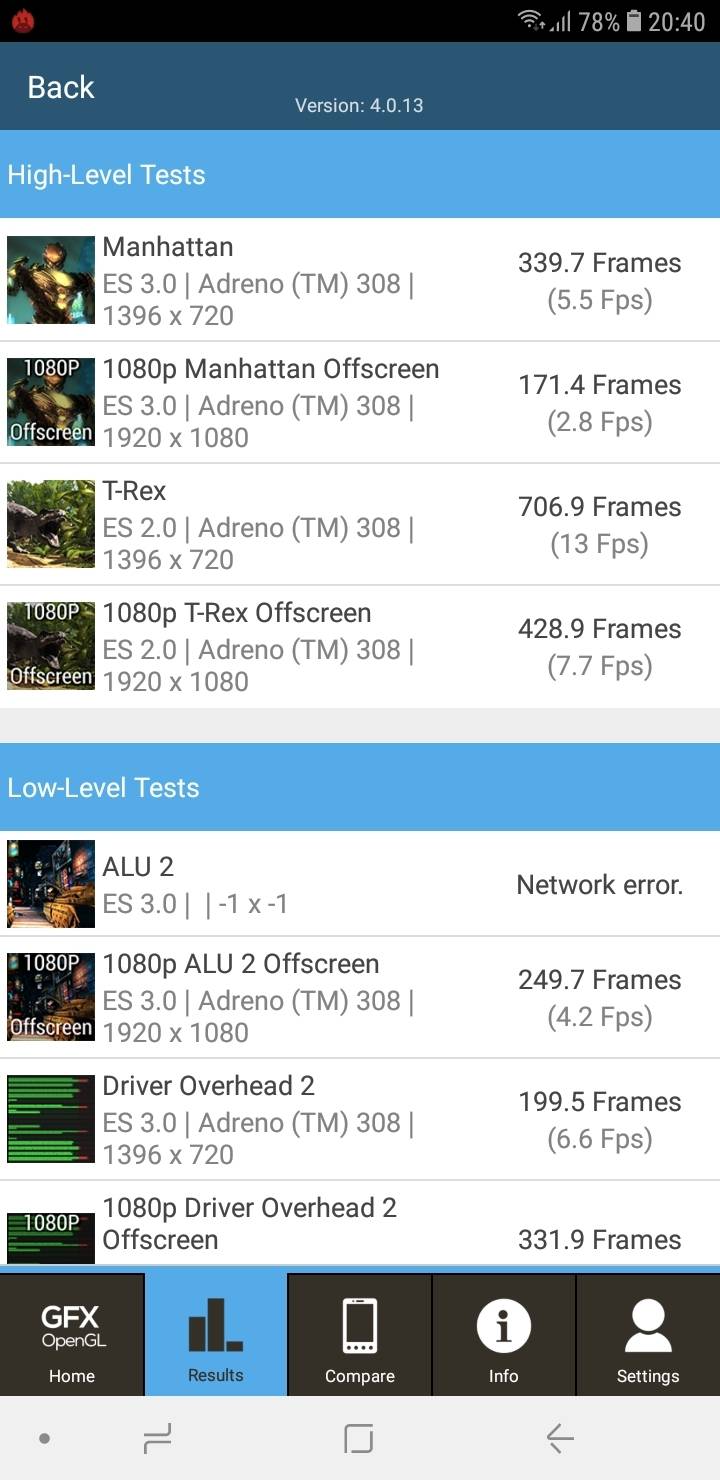View the T-Rex test result details
720x1480 pixels.
(360, 524)
